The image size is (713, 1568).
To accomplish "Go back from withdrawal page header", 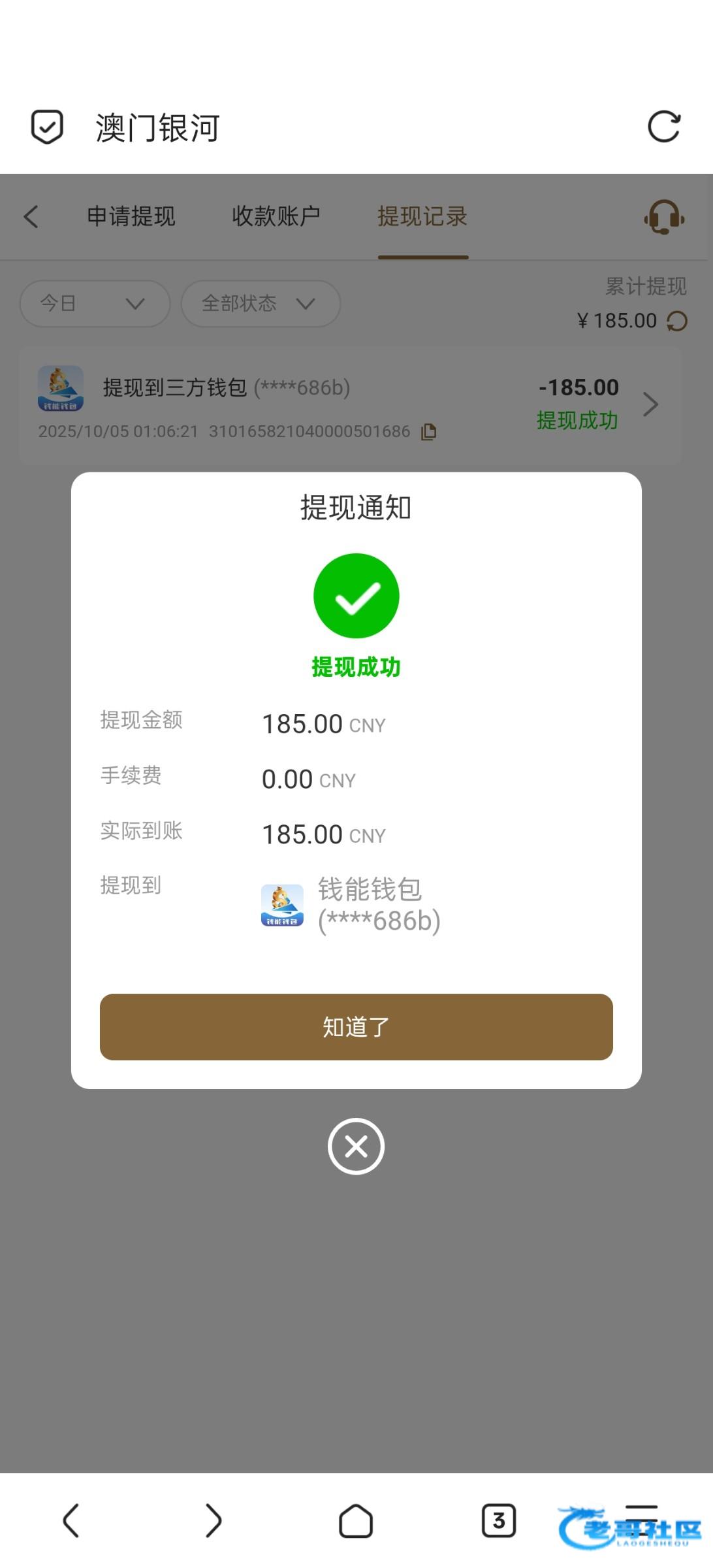I will tap(31, 217).
